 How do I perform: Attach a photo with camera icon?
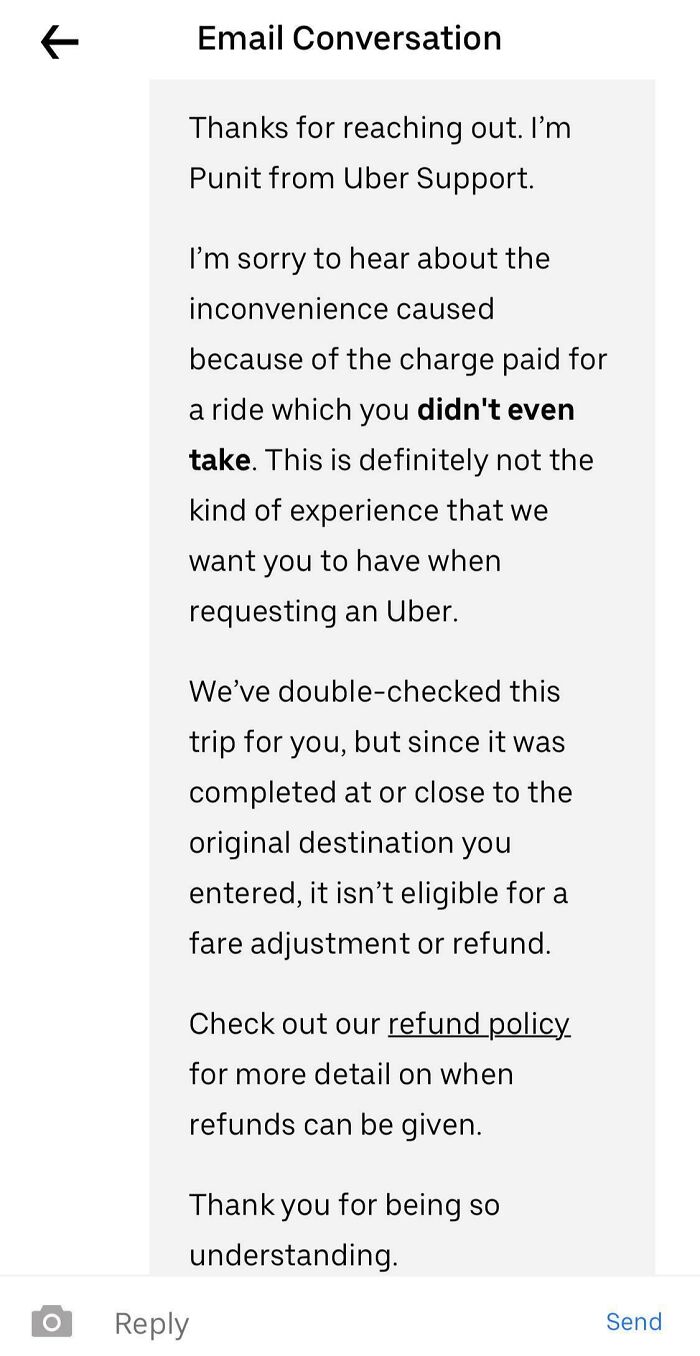point(51,1322)
